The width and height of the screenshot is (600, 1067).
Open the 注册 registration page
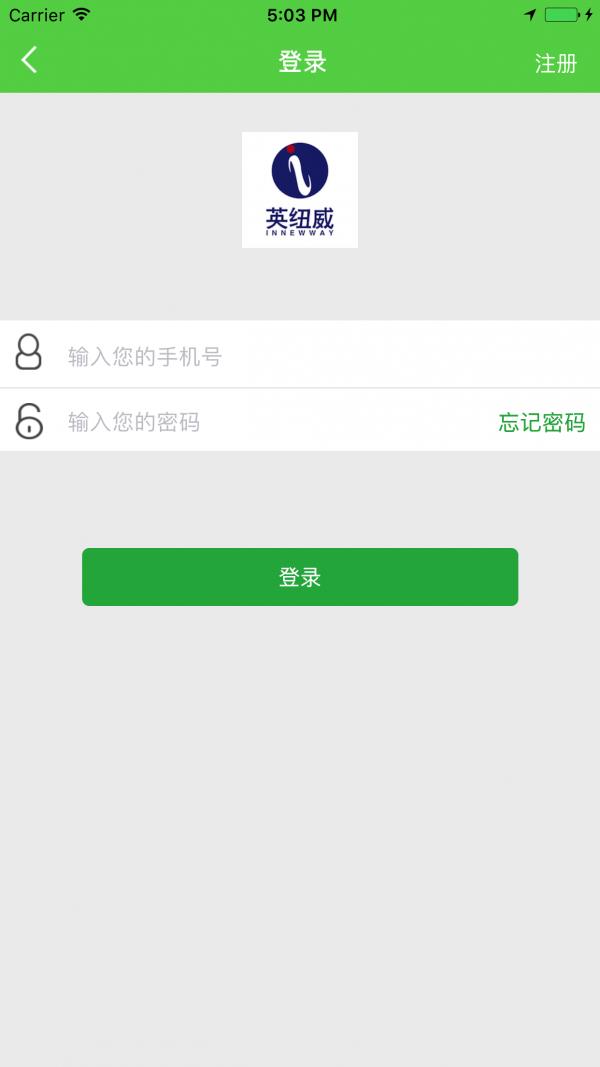556,63
